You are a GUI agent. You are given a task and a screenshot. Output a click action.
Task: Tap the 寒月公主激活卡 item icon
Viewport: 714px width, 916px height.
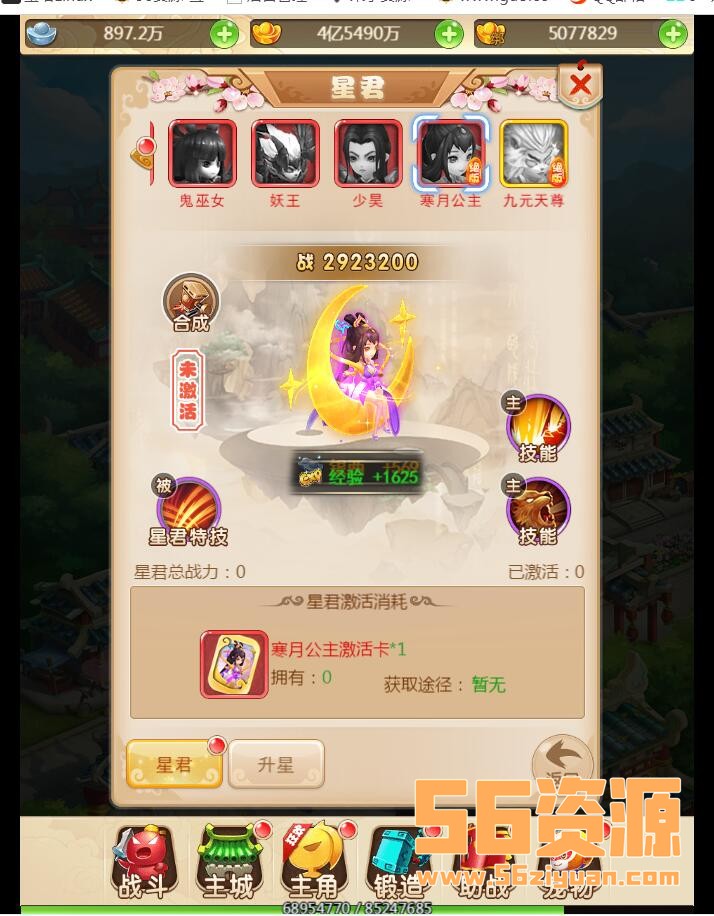click(x=234, y=663)
